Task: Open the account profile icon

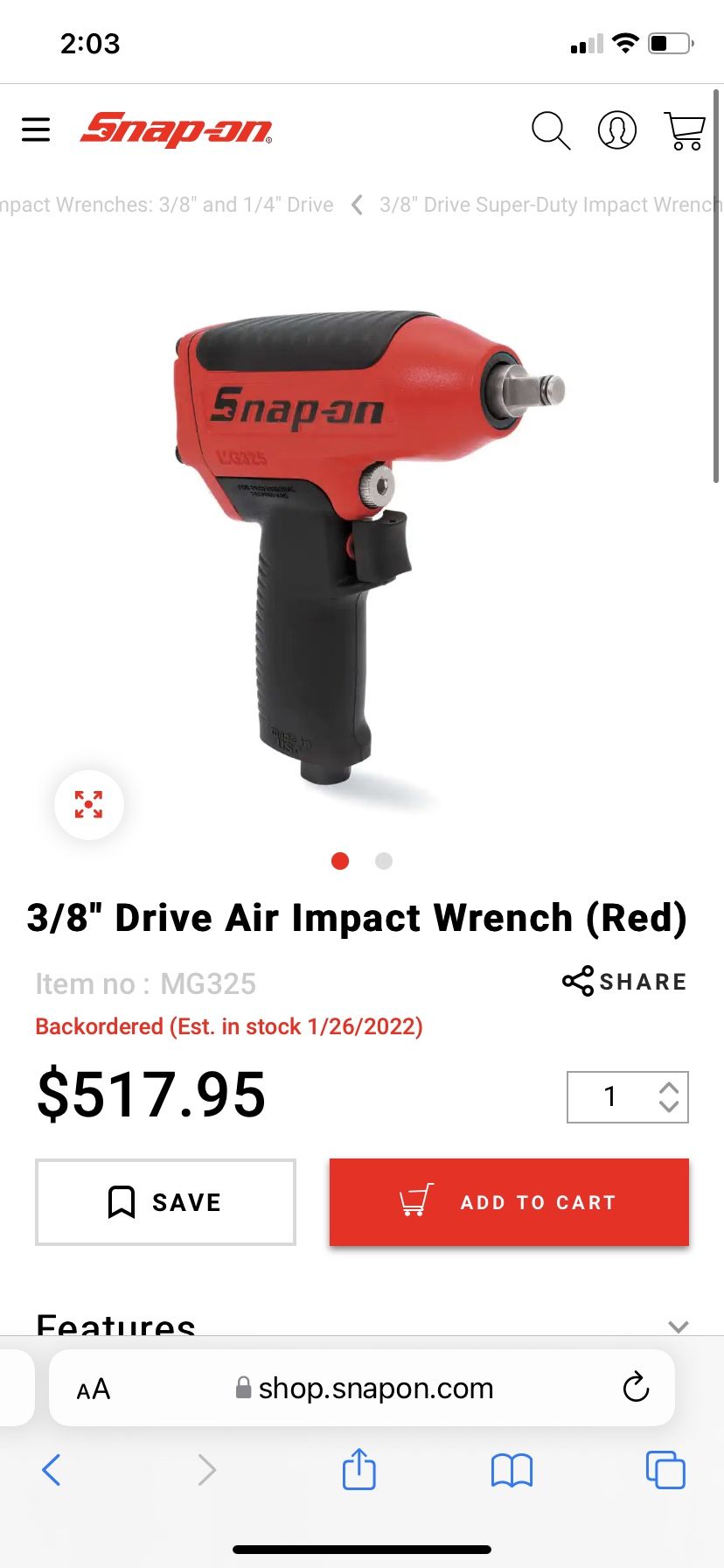Action: point(617,130)
